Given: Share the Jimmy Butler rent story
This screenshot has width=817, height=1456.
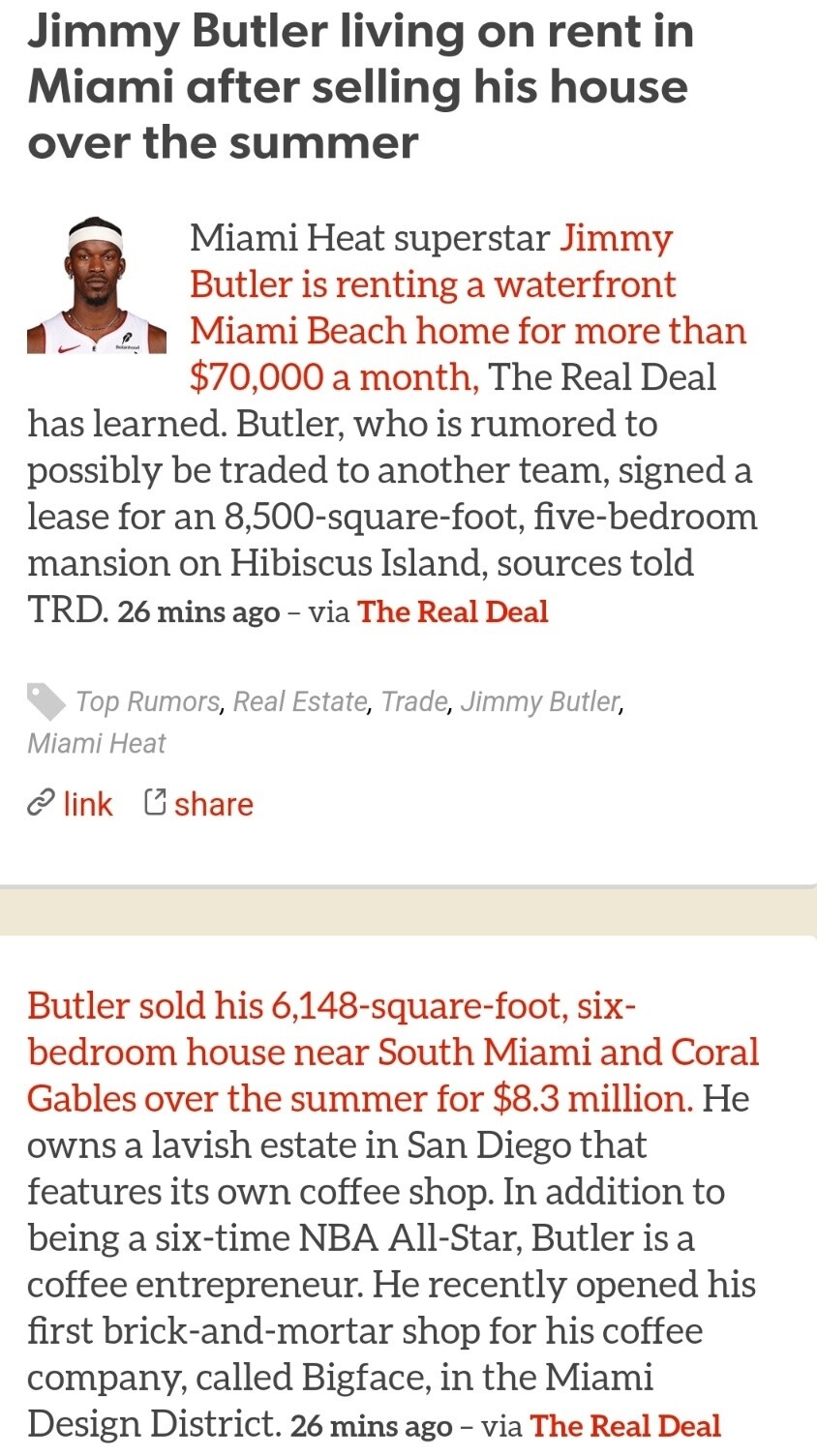Looking at the screenshot, I should point(198,804).
